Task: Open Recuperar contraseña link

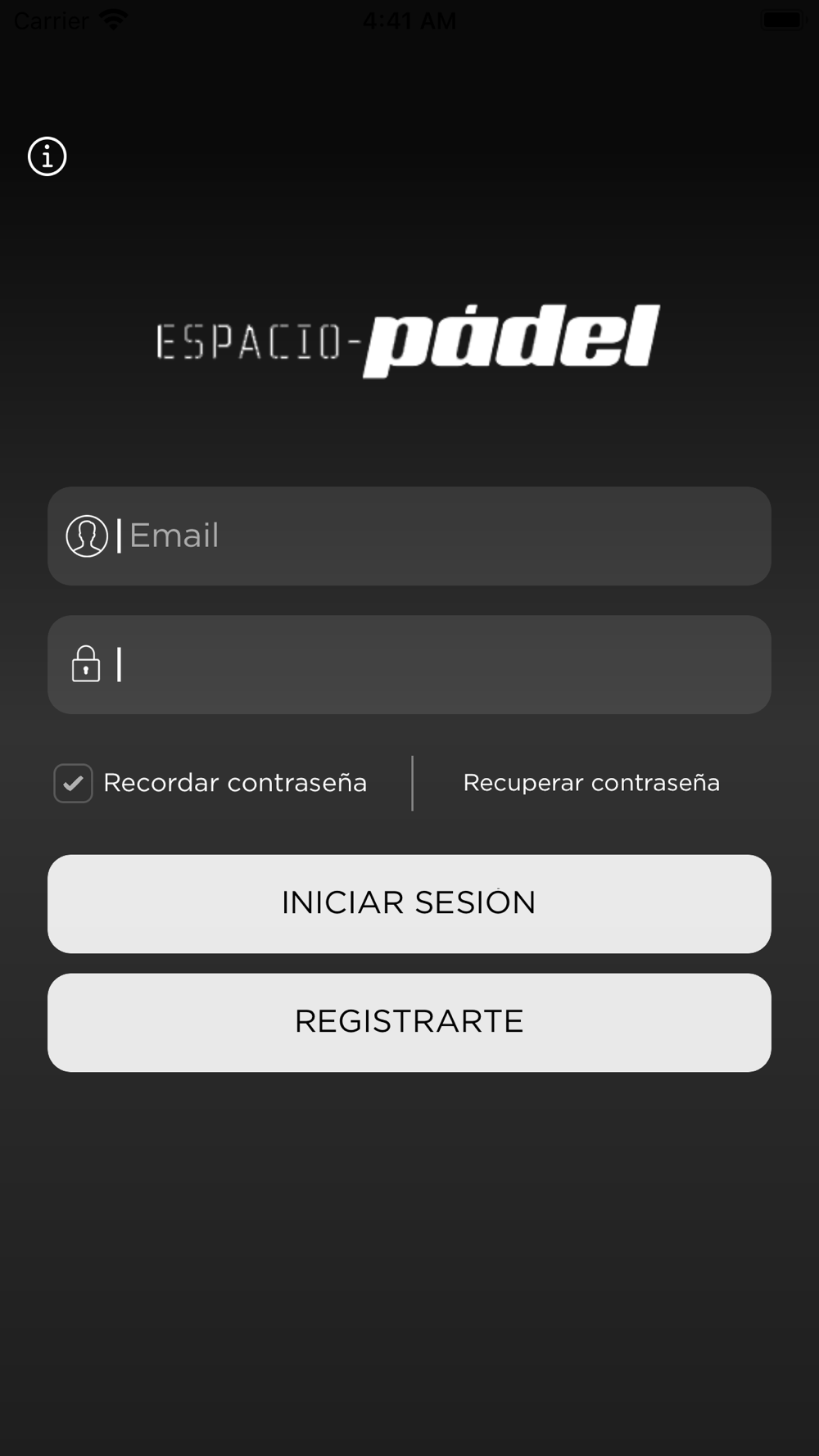Action: (x=591, y=783)
